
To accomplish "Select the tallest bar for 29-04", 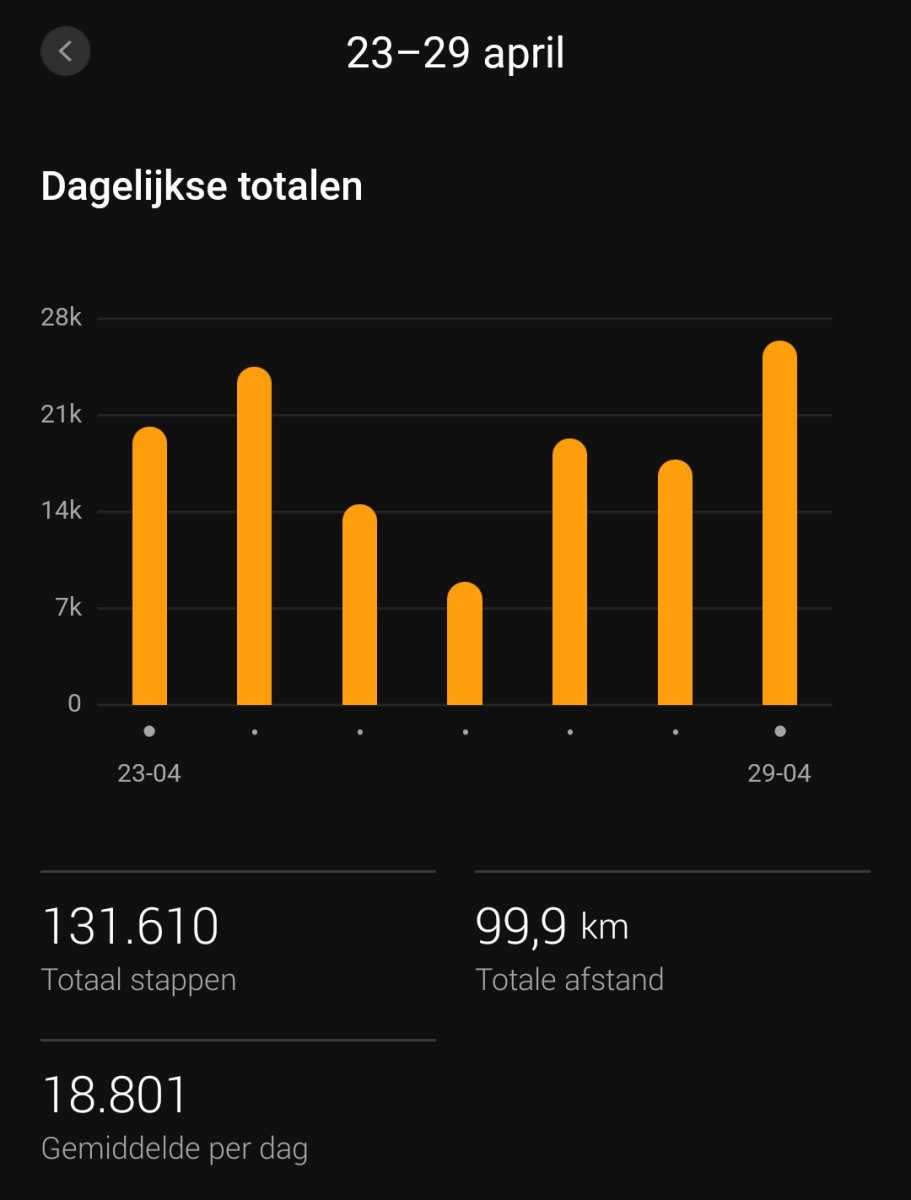I will click(777, 520).
